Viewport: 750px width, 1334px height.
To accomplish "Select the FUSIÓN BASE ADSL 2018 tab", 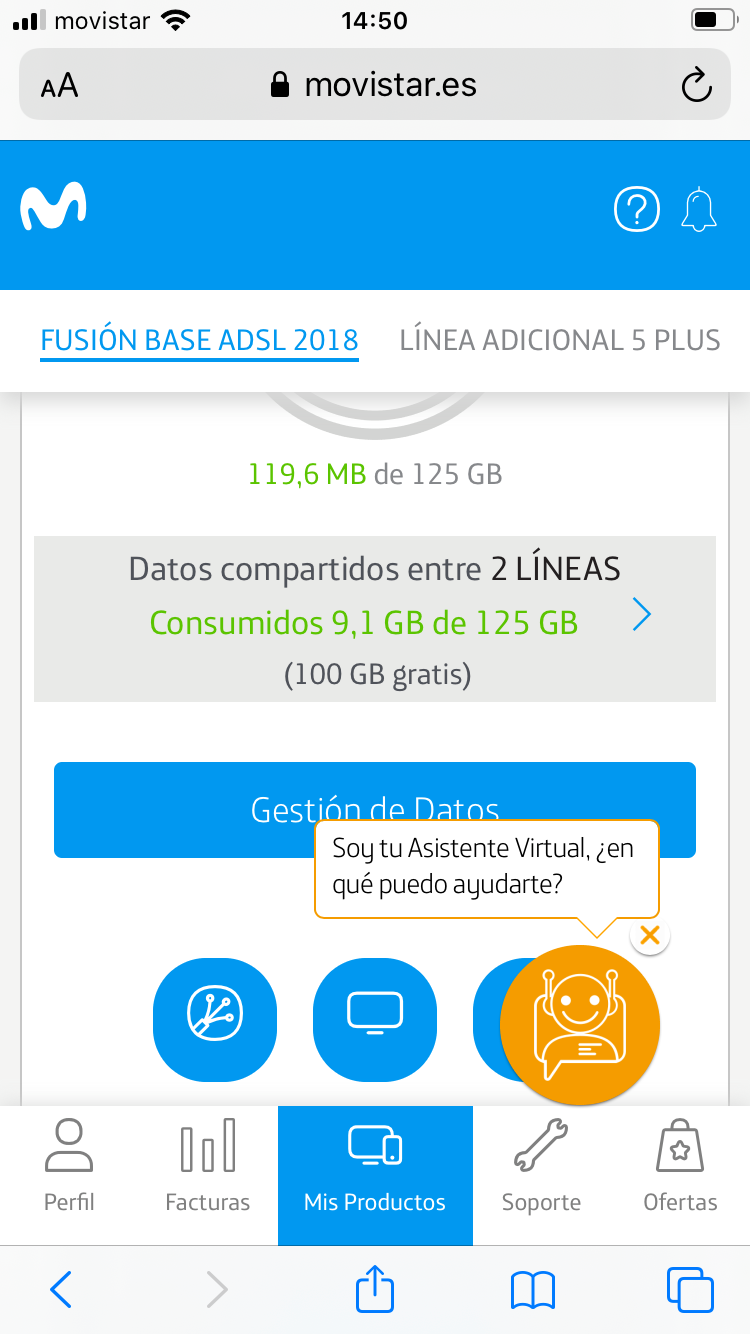I will coord(199,340).
